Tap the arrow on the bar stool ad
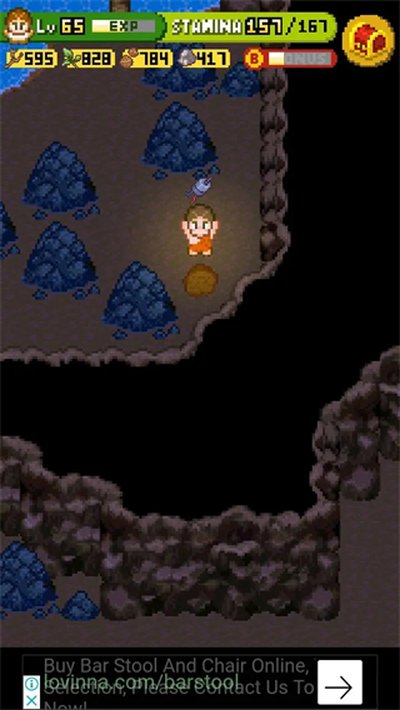The height and width of the screenshot is (710, 400). coord(339,682)
